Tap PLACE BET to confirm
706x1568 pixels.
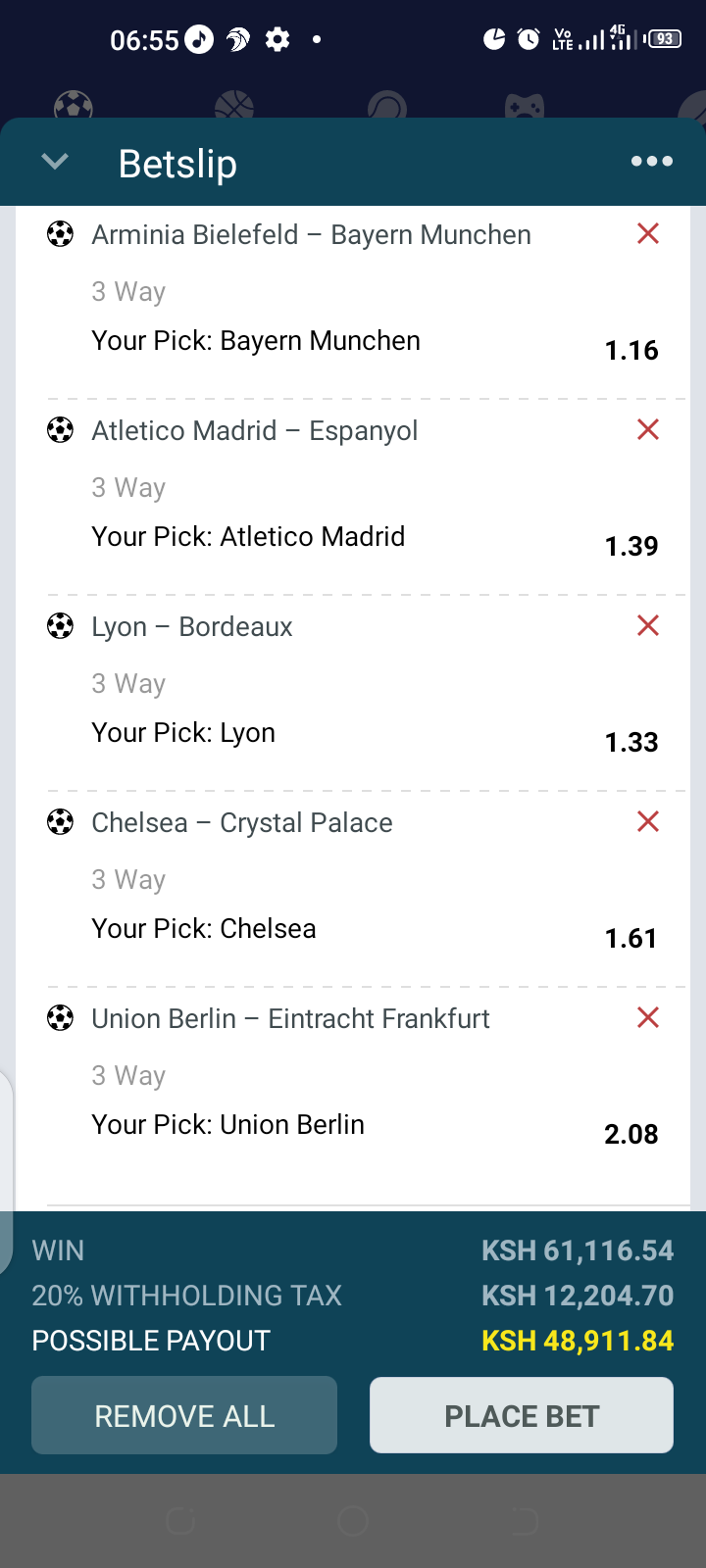pos(522,1415)
